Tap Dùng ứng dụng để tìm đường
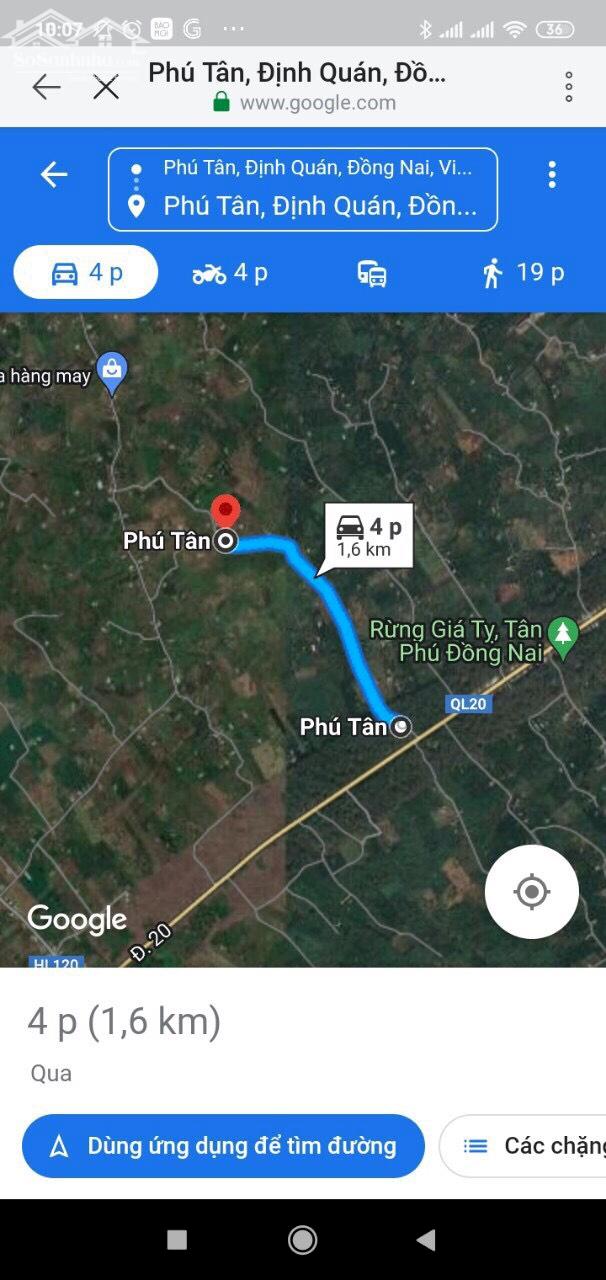This screenshot has height=1280, width=606. click(223, 1146)
